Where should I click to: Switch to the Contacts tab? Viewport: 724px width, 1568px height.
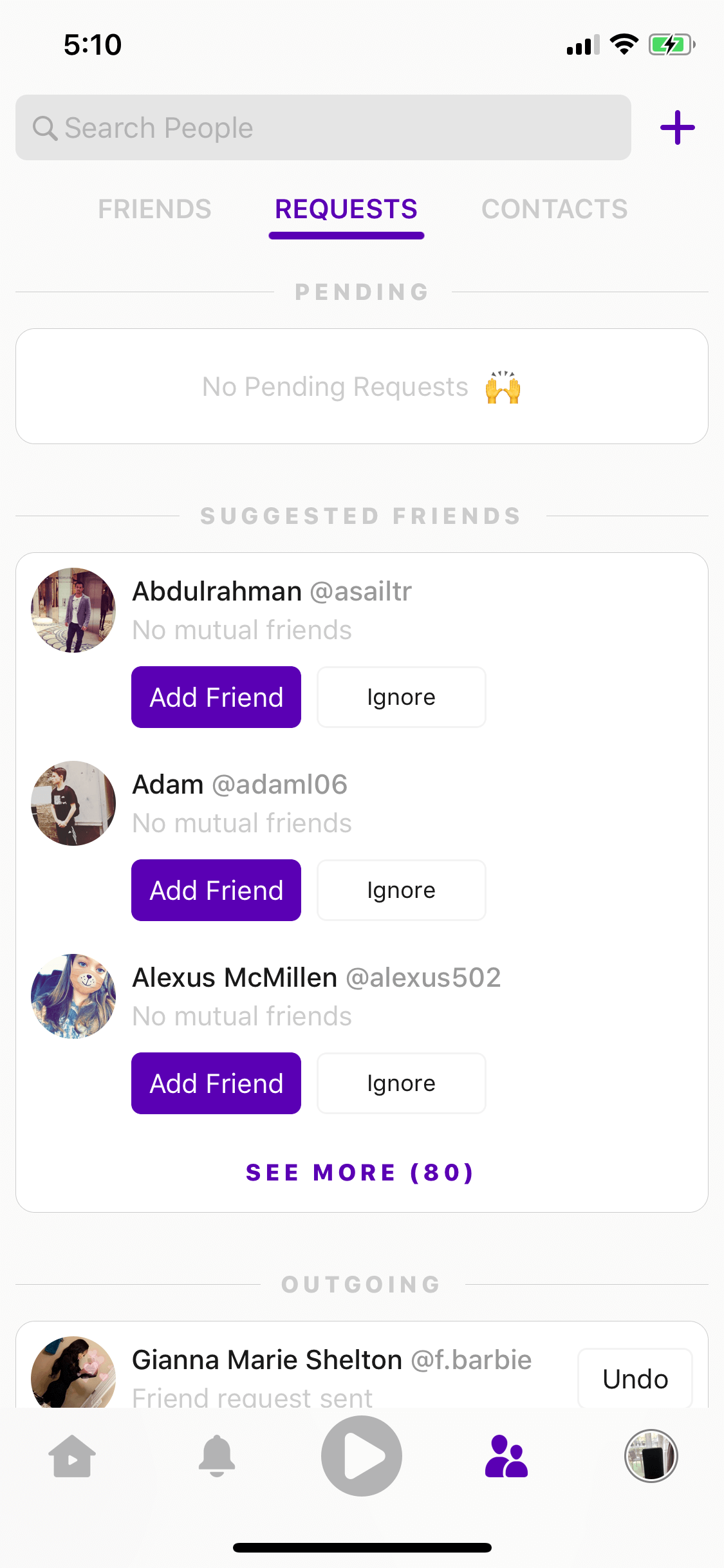tap(555, 209)
